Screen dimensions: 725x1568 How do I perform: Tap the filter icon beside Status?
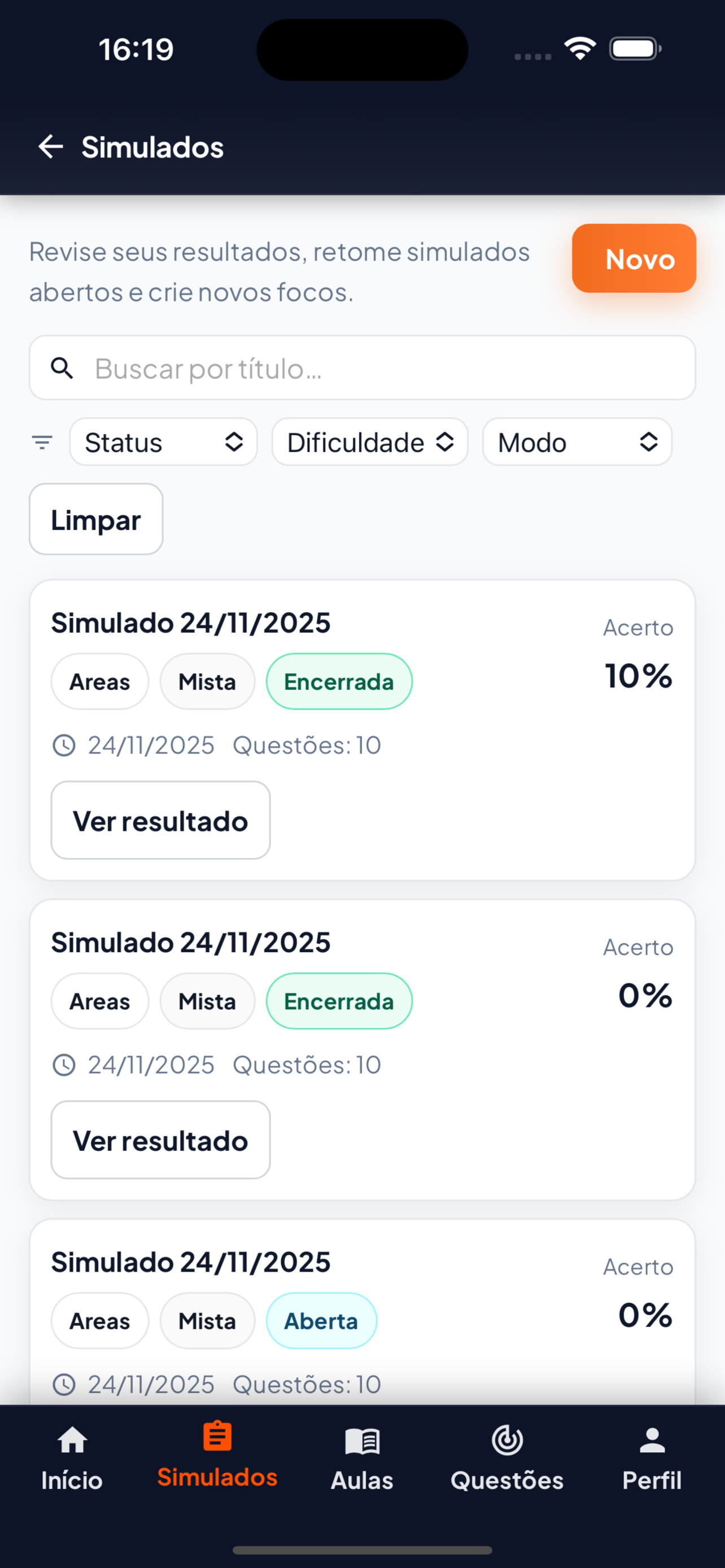pos(42,442)
